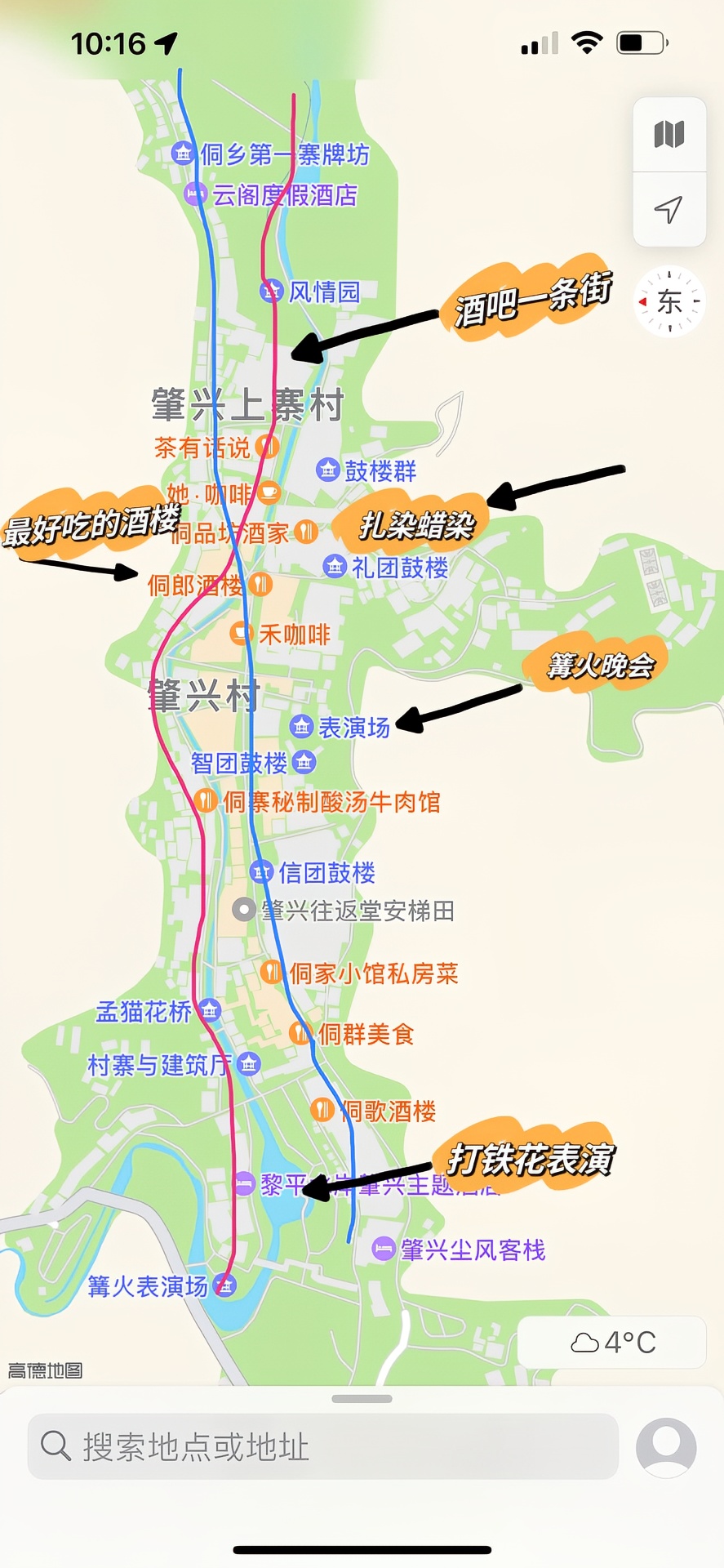
Task: Select the 礼团鼓楼 landmark pin
Action: 335,566
